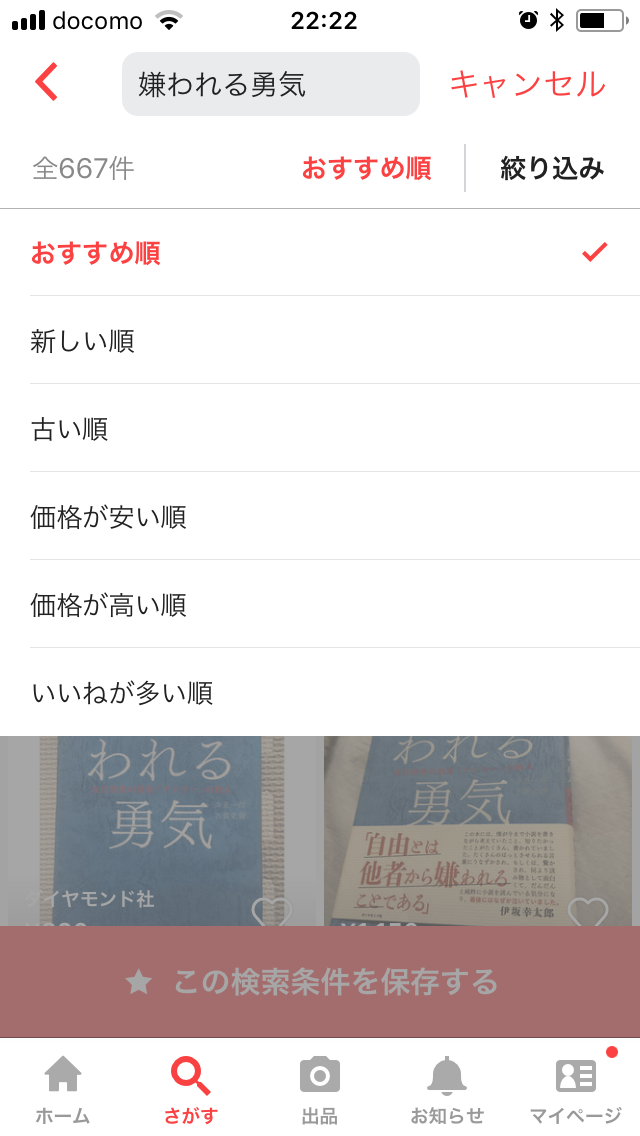View the お知らせ notifications tab
The image size is (640, 1136).
coord(447,1089)
